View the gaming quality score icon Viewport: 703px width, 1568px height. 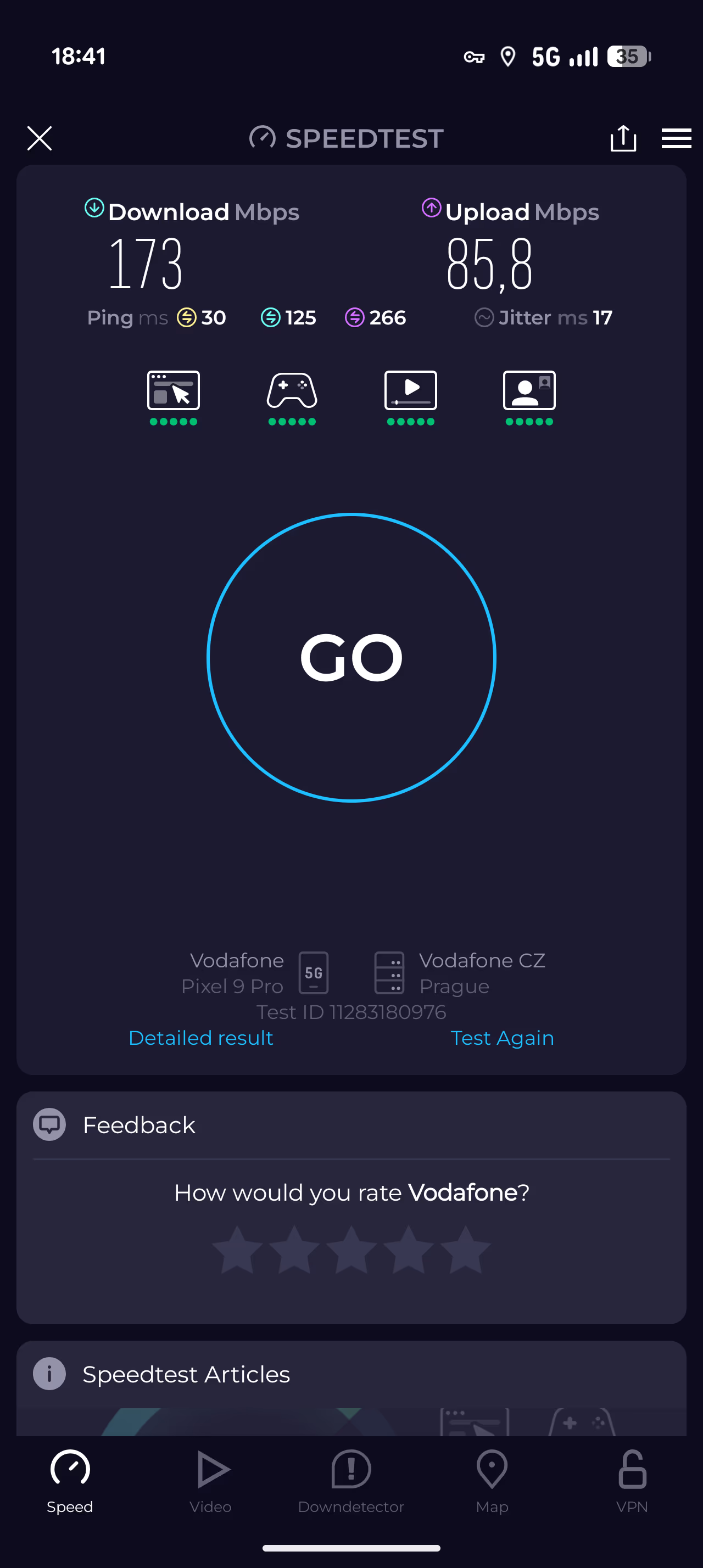click(x=292, y=391)
